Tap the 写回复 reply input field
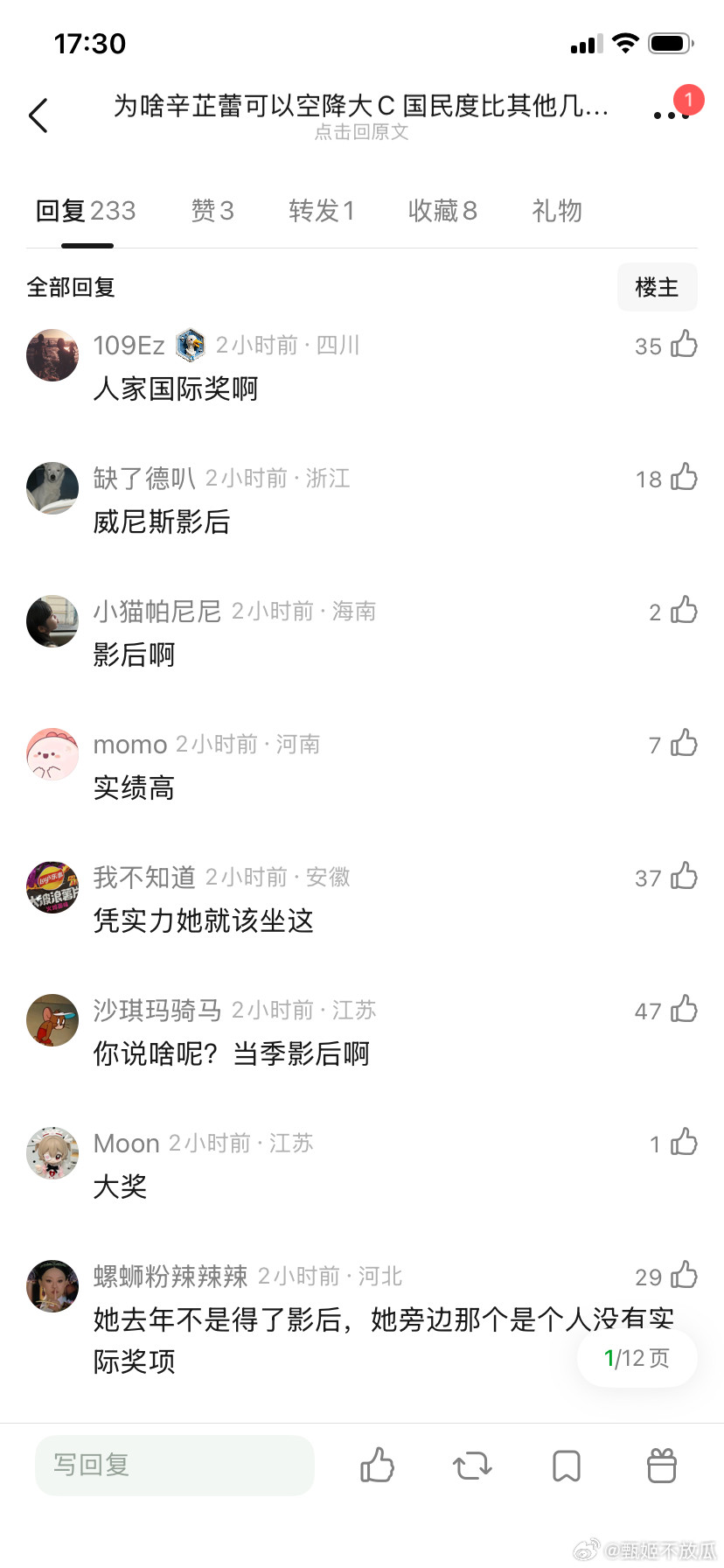724x1568 pixels. pos(175,1466)
